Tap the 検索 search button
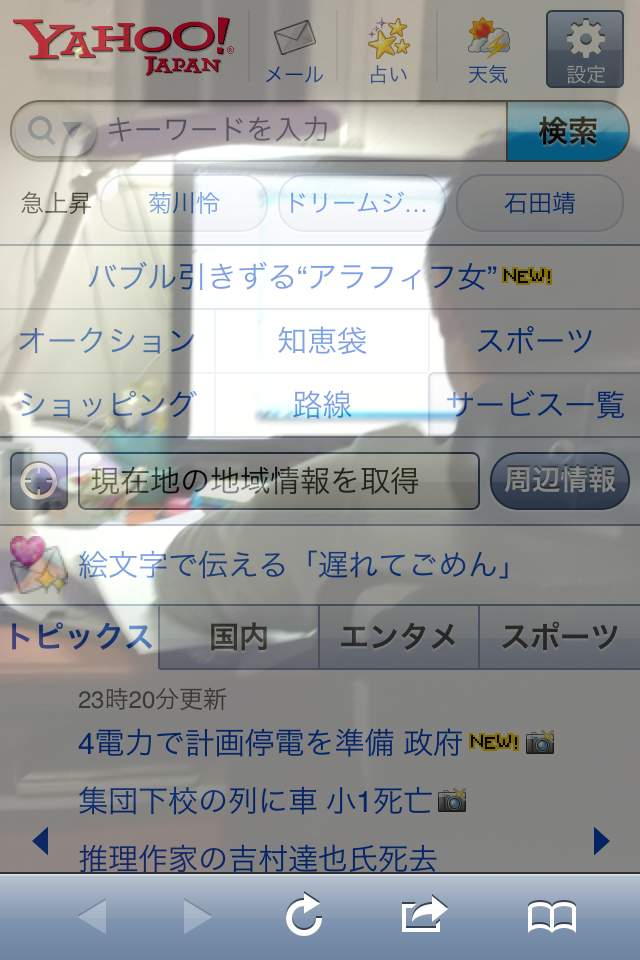This screenshot has height=960, width=640. (567, 131)
